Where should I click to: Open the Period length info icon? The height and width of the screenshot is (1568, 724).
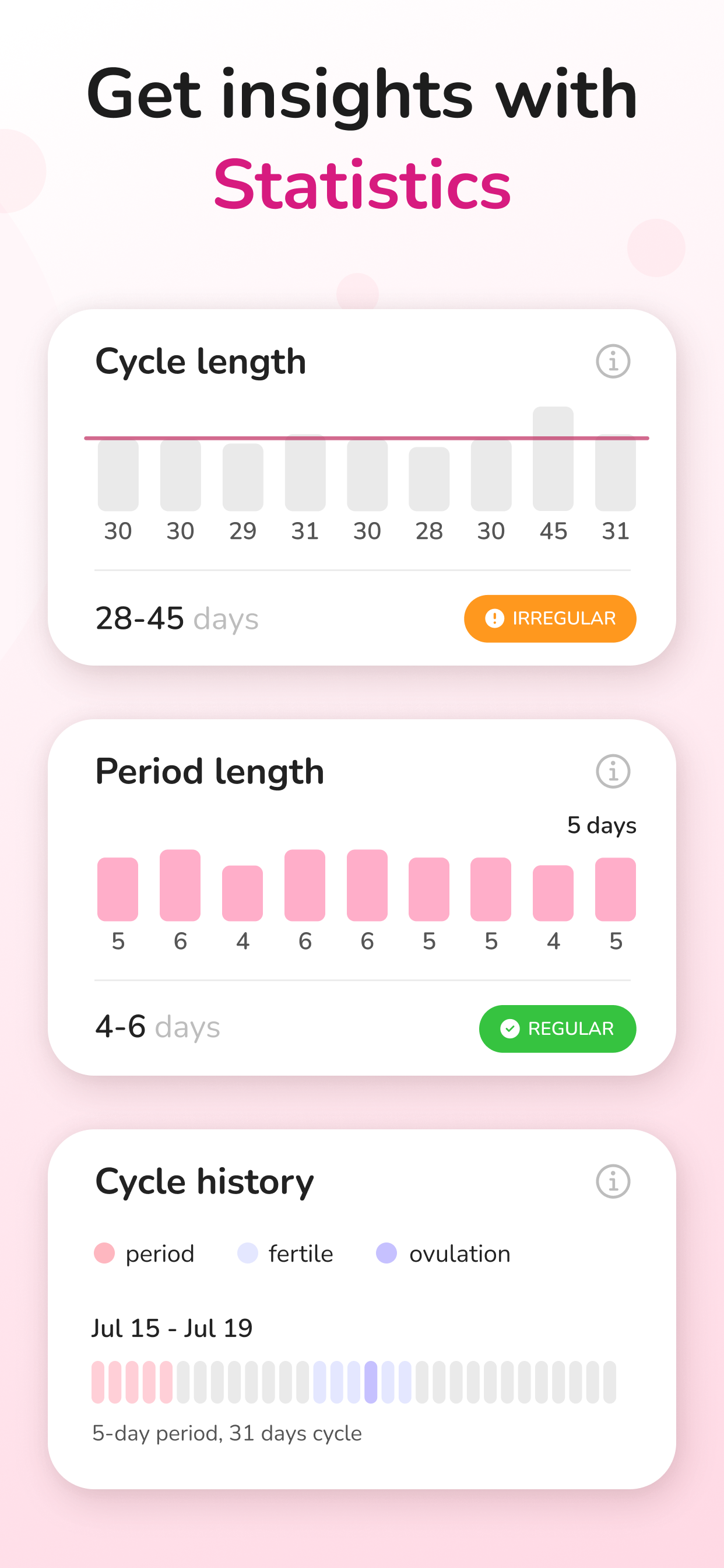pos(613,771)
